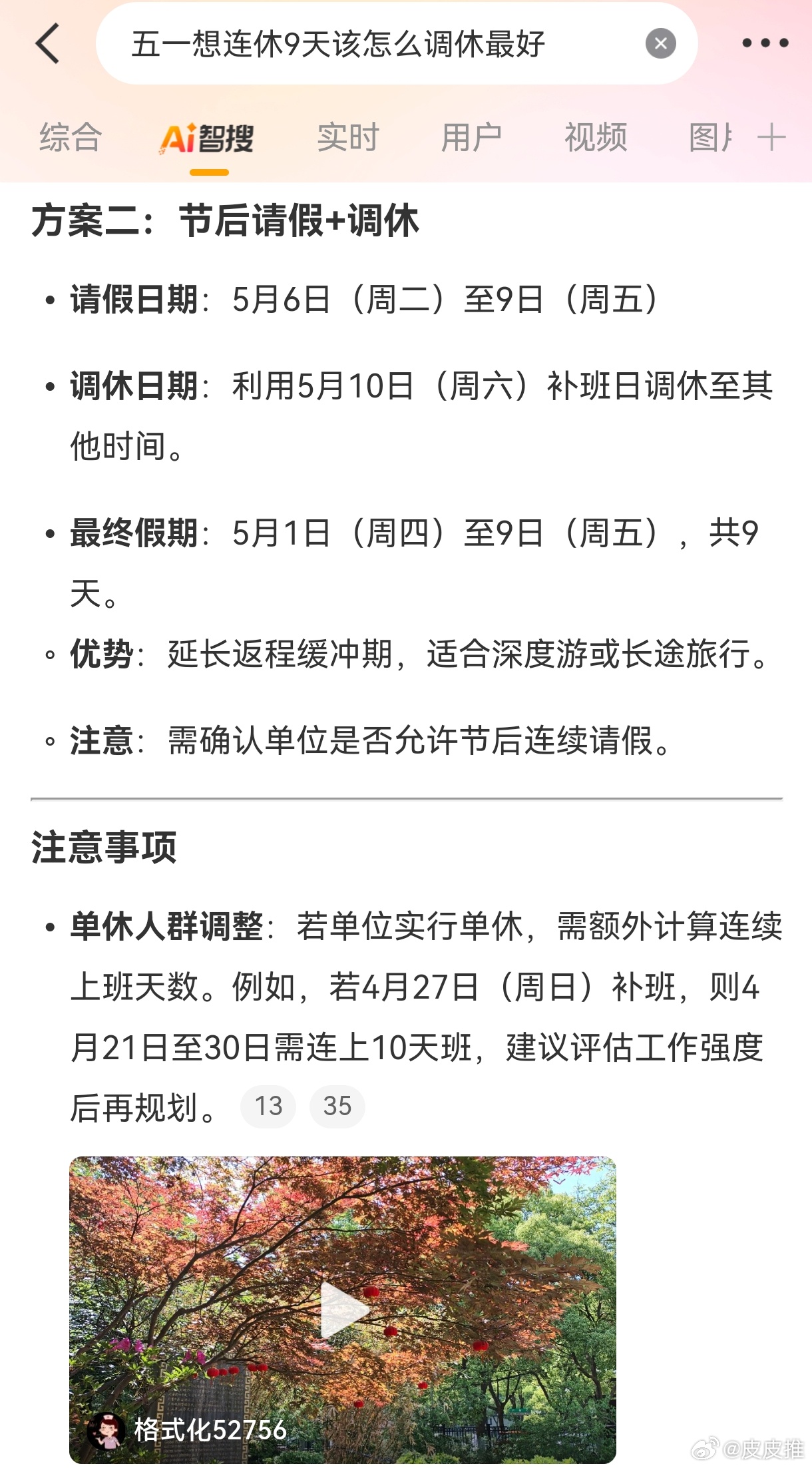This screenshot has width=812, height=1468.
Task: Open citation source 13
Action: (x=268, y=1106)
